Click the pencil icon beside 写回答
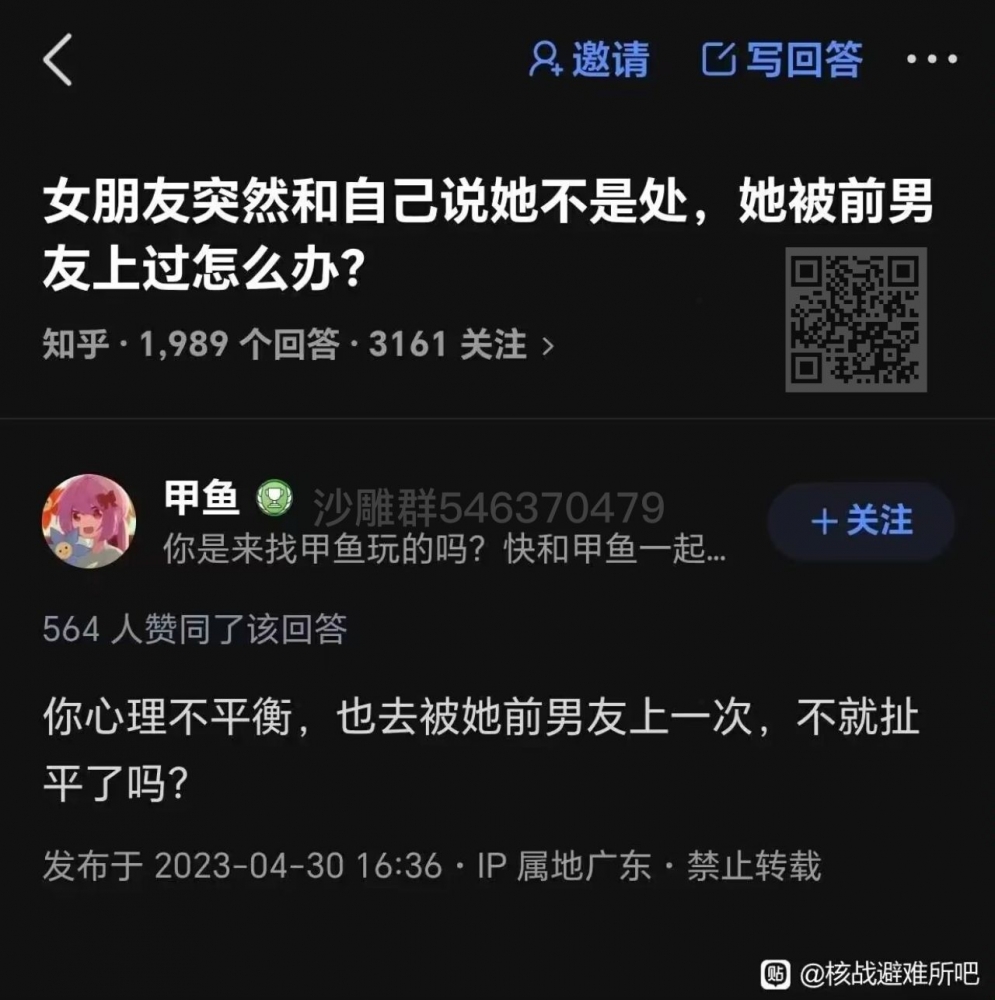 (719, 58)
